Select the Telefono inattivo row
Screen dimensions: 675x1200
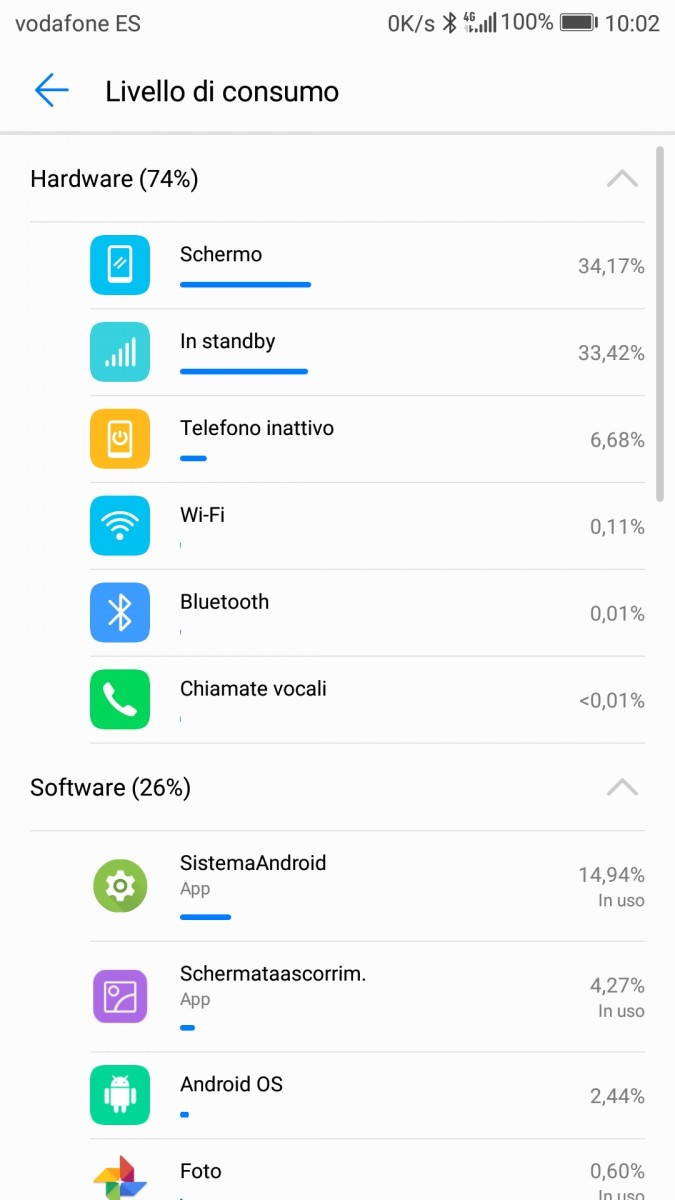point(366,440)
